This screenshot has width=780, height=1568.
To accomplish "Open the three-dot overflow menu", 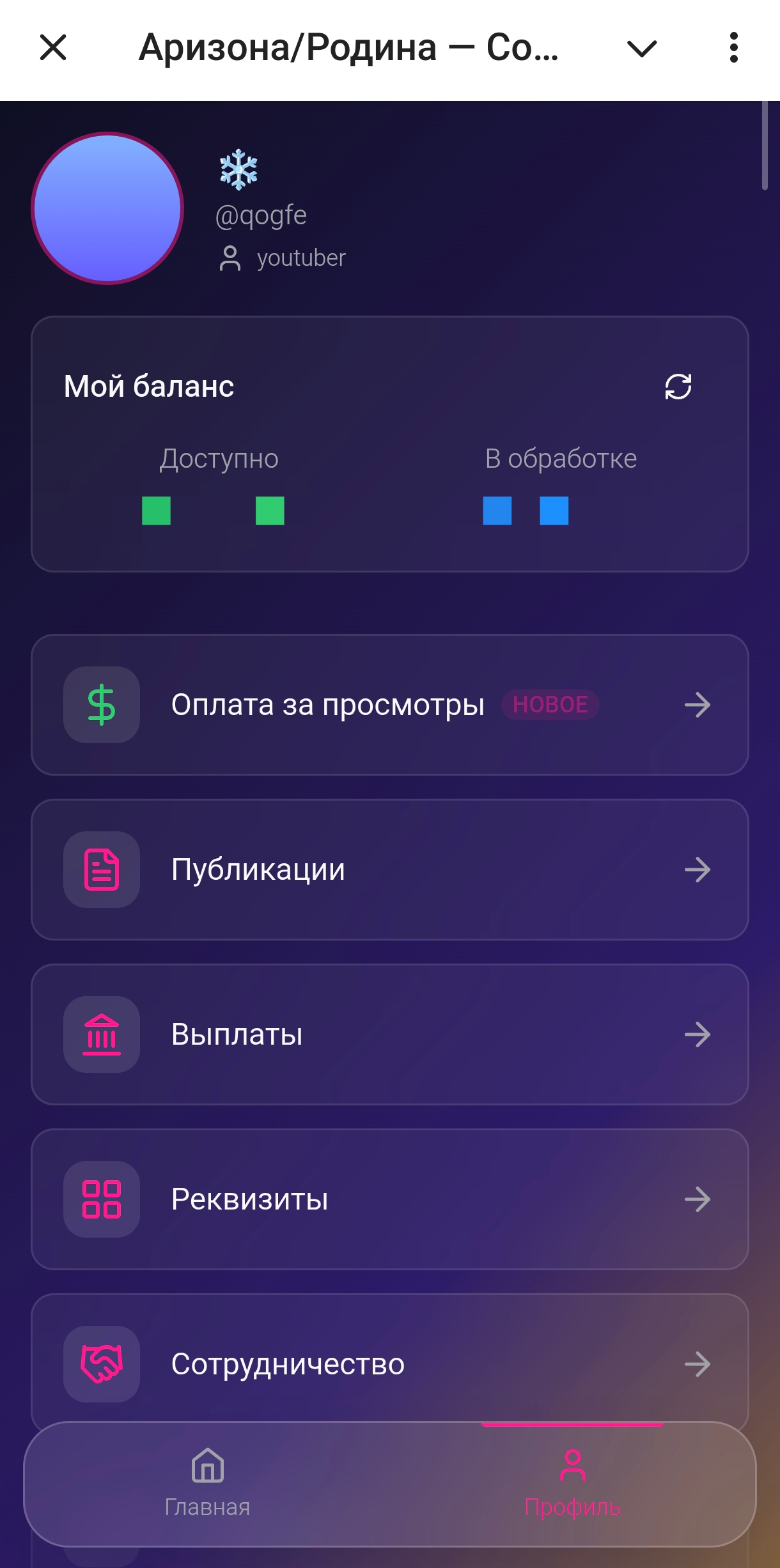I will [733, 48].
